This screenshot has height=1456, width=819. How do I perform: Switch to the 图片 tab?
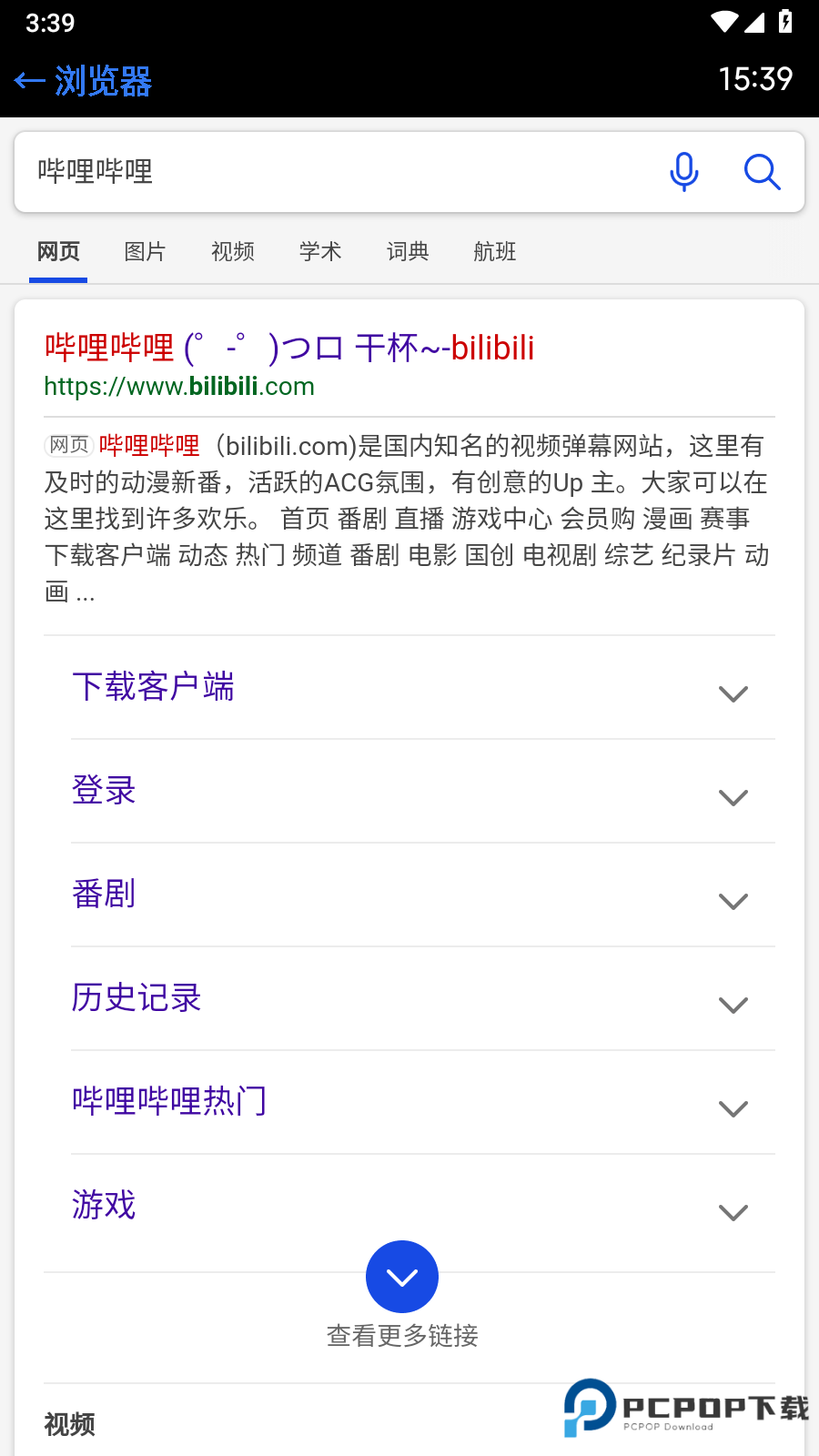coord(146,252)
